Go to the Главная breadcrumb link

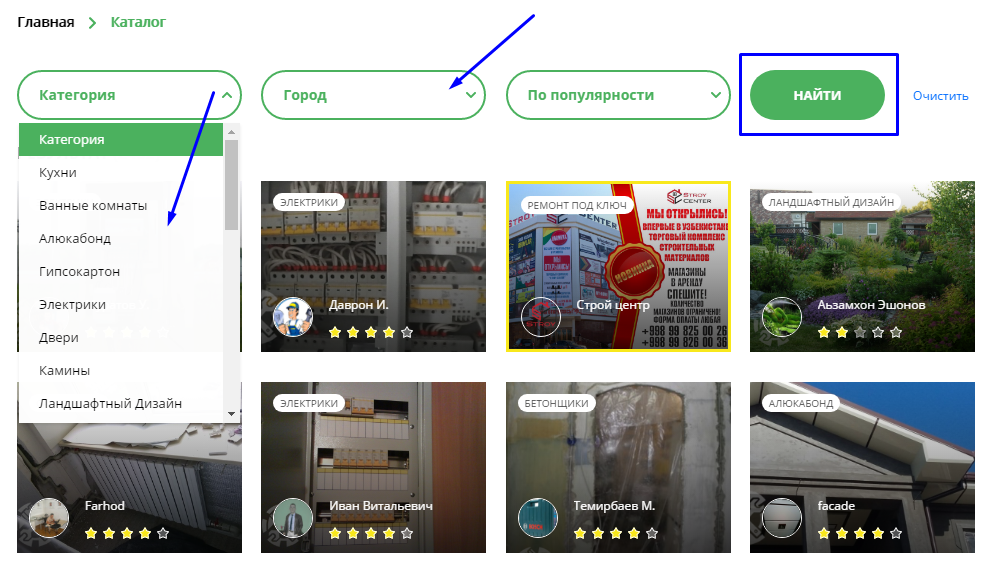46,22
